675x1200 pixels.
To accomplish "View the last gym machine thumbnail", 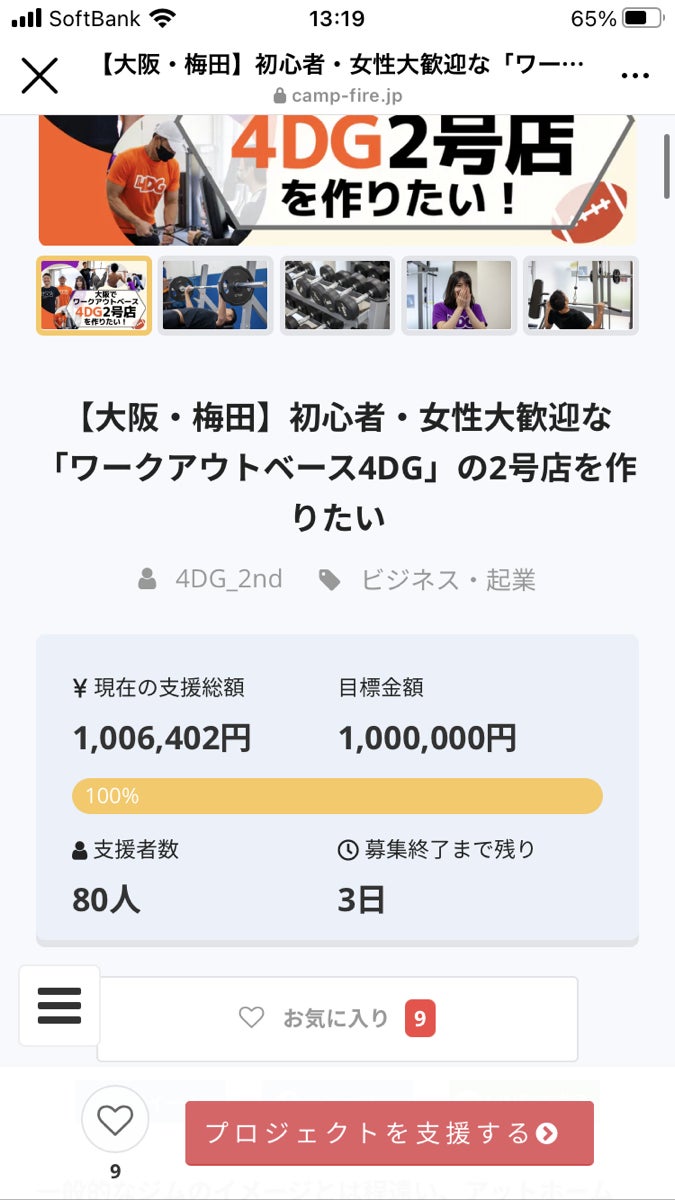I will [580, 295].
